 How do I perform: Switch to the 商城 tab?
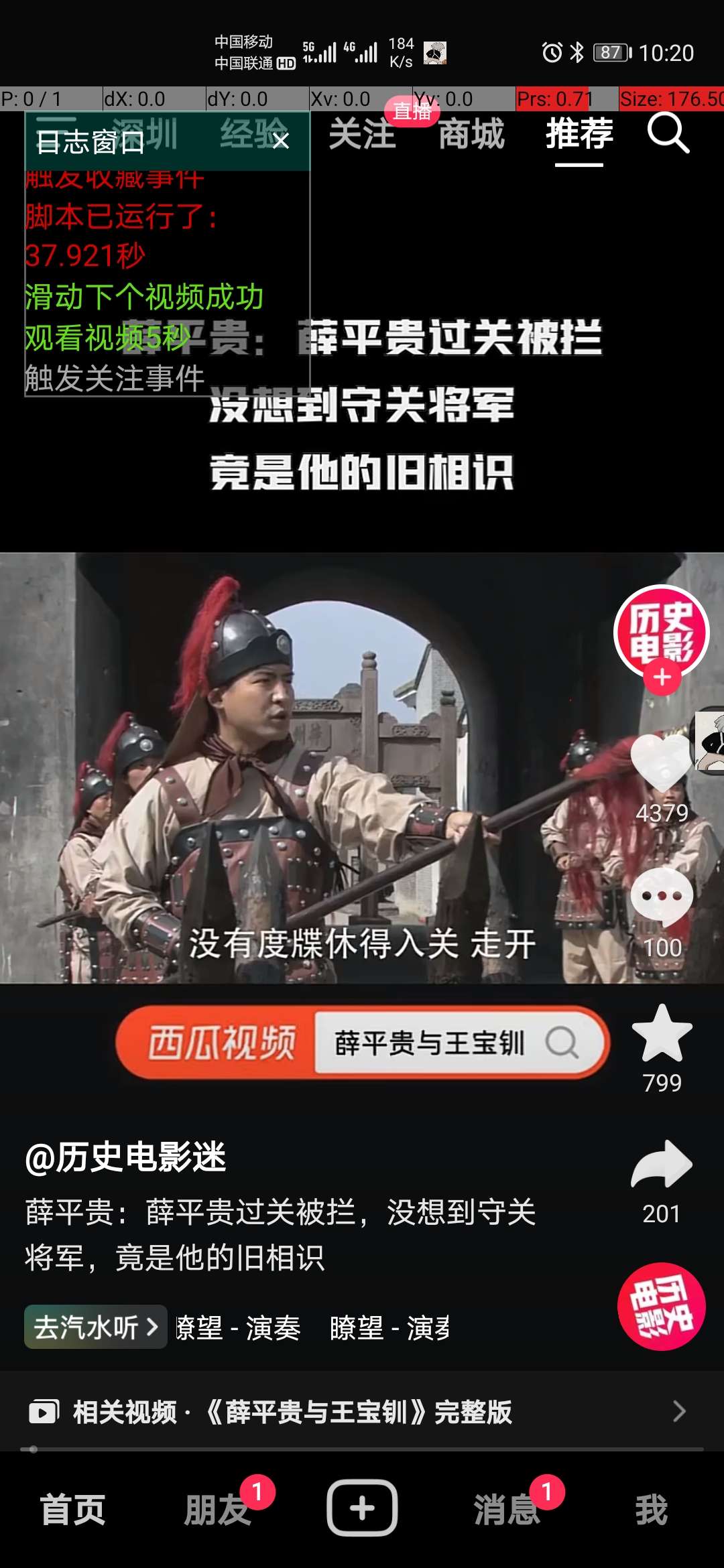coord(471,134)
